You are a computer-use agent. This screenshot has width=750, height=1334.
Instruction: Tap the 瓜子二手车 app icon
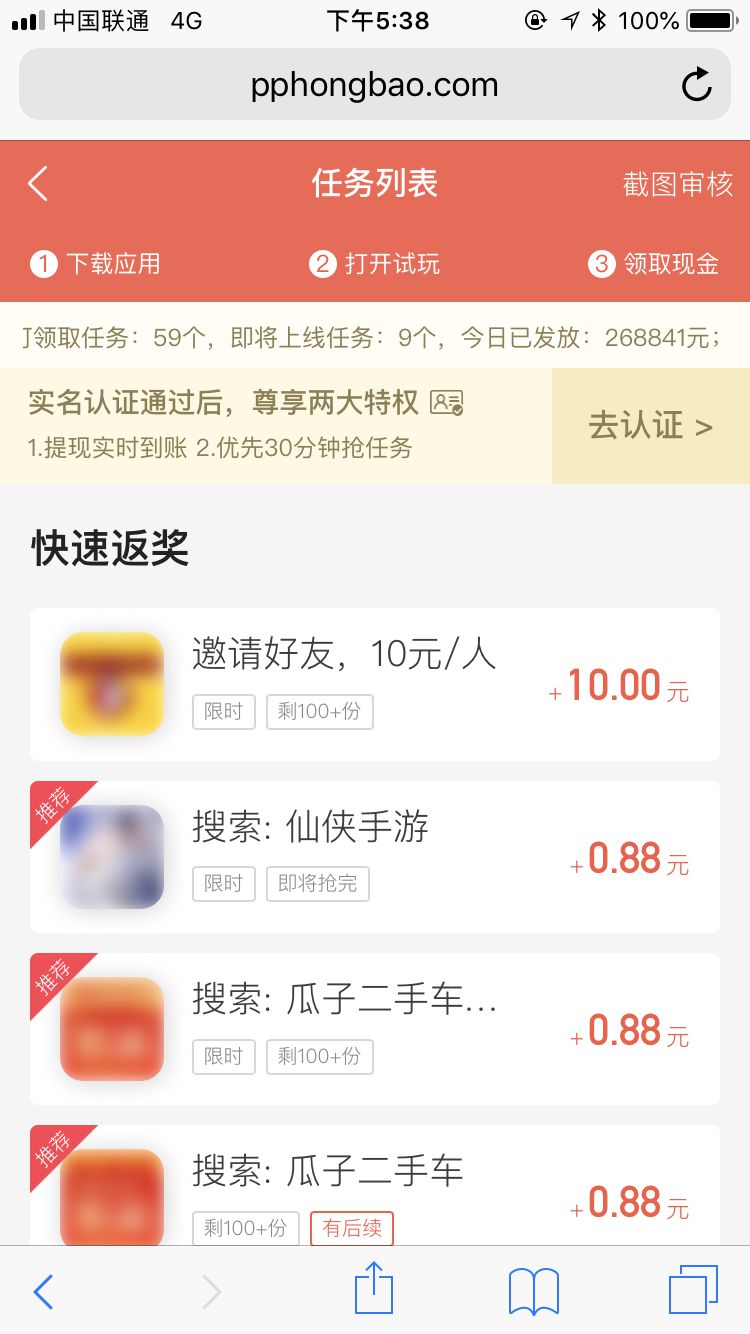tap(111, 1028)
